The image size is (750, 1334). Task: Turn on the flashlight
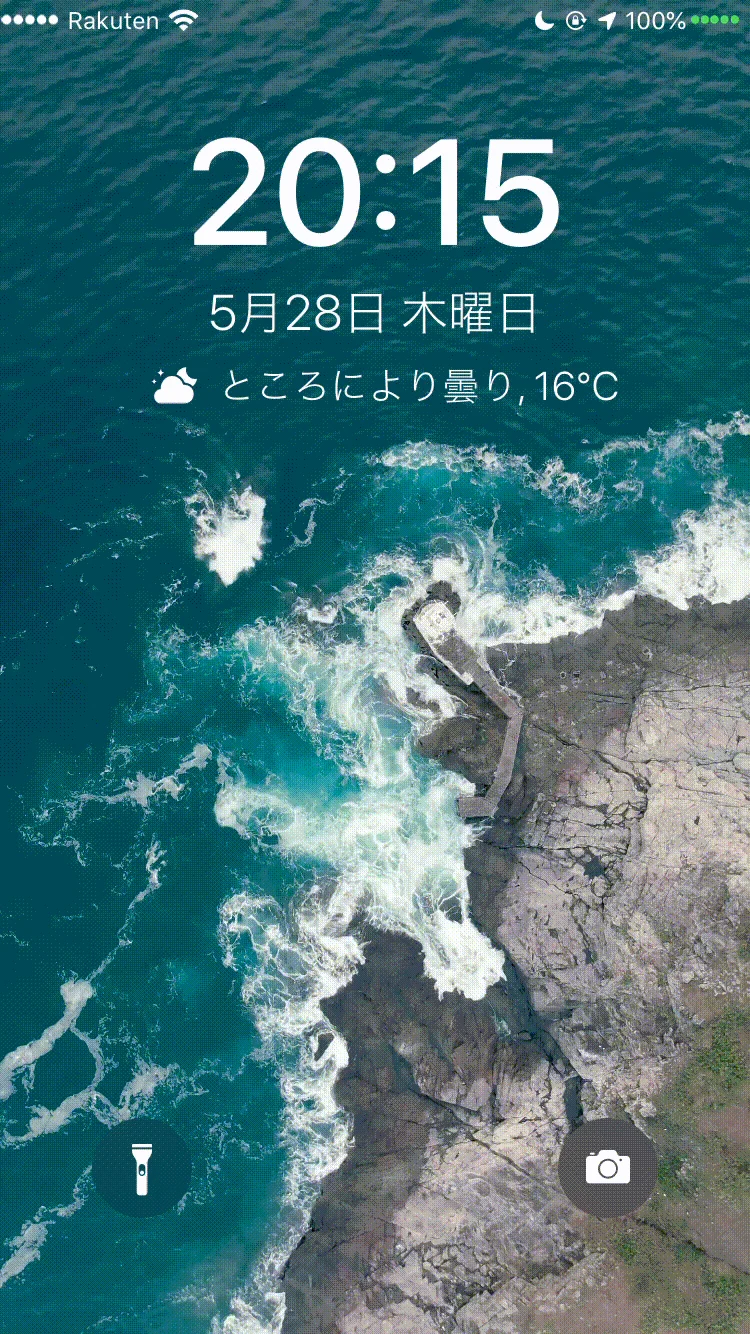(142, 1168)
